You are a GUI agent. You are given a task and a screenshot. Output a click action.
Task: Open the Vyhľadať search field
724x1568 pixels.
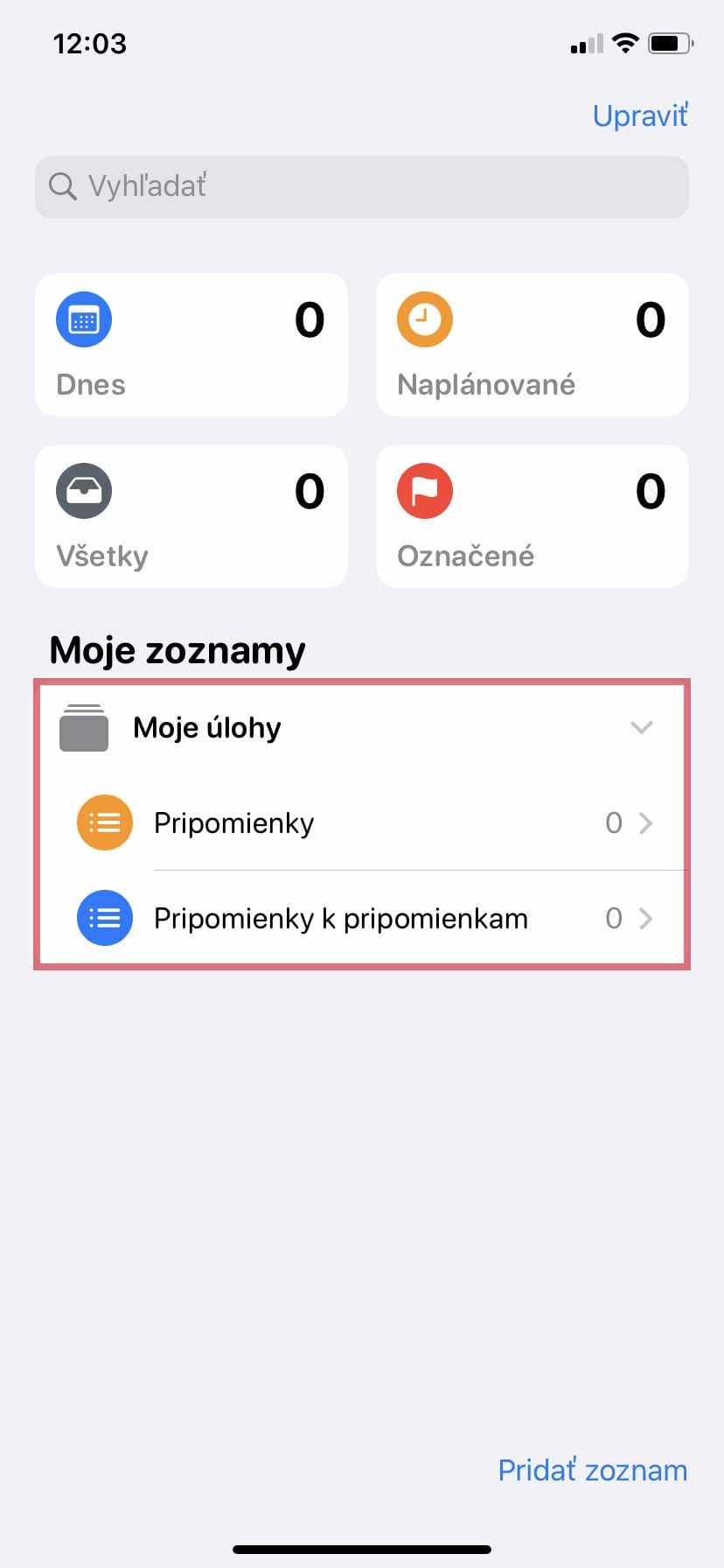(x=362, y=186)
